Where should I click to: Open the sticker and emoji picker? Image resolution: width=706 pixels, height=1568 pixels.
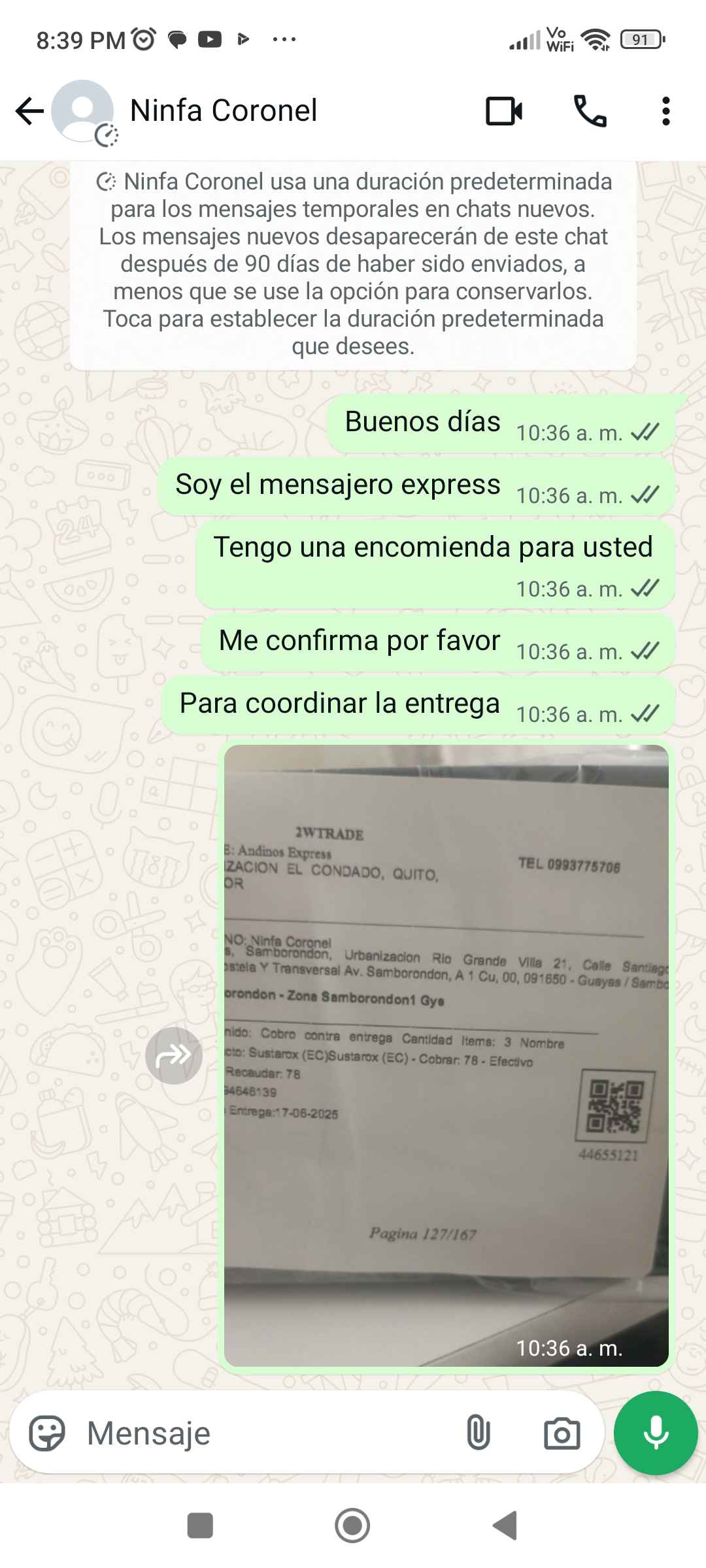pos(47,1433)
